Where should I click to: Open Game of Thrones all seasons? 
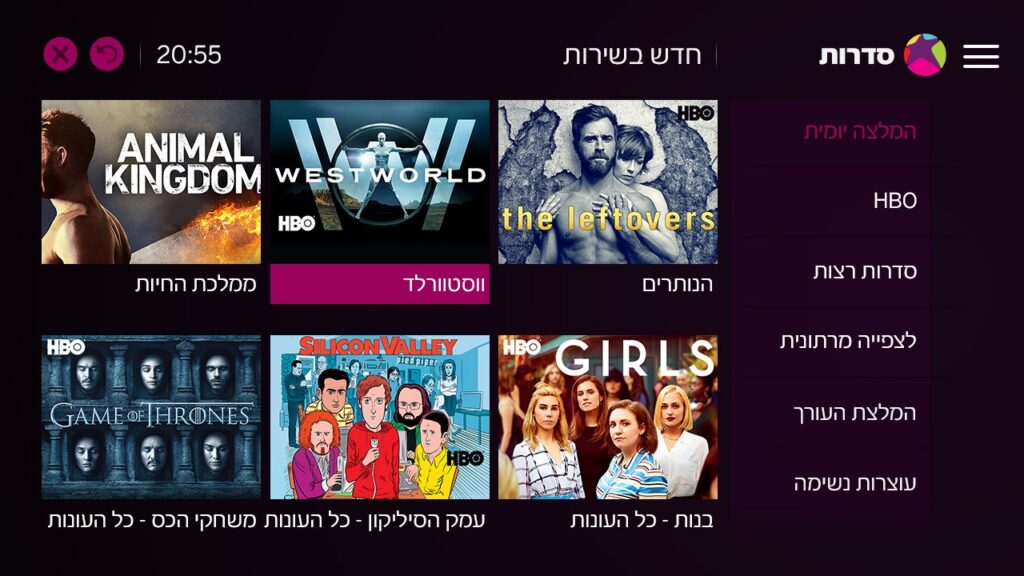[151, 417]
